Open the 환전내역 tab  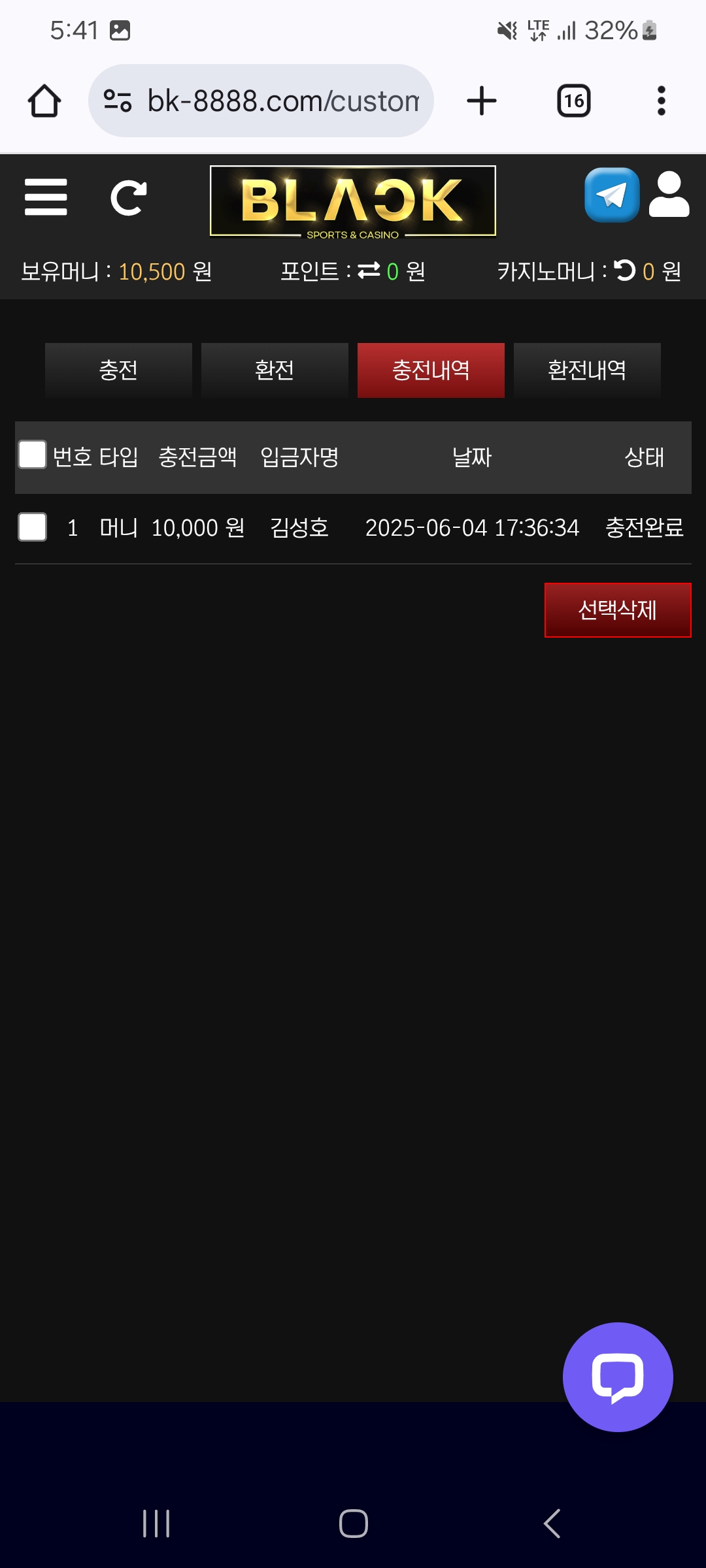(587, 370)
